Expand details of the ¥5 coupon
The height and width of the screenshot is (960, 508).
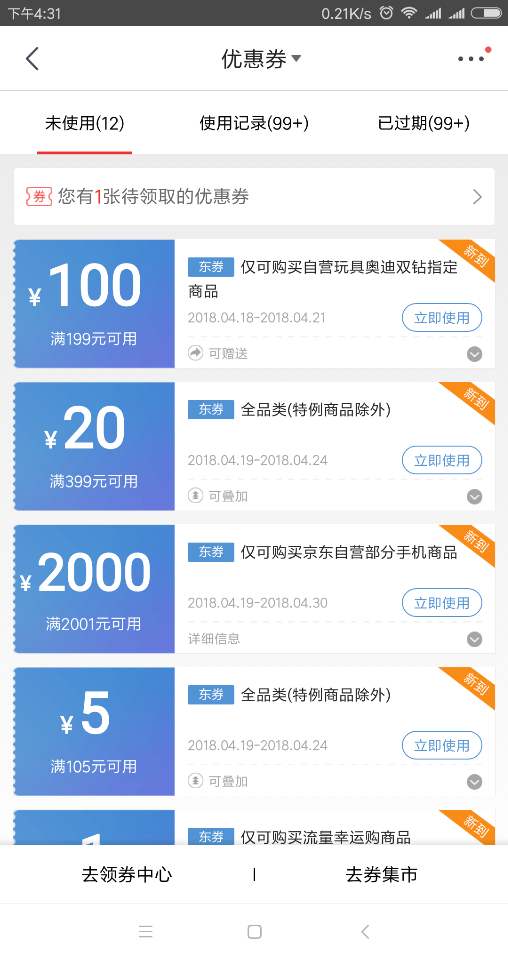click(x=474, y=782)
